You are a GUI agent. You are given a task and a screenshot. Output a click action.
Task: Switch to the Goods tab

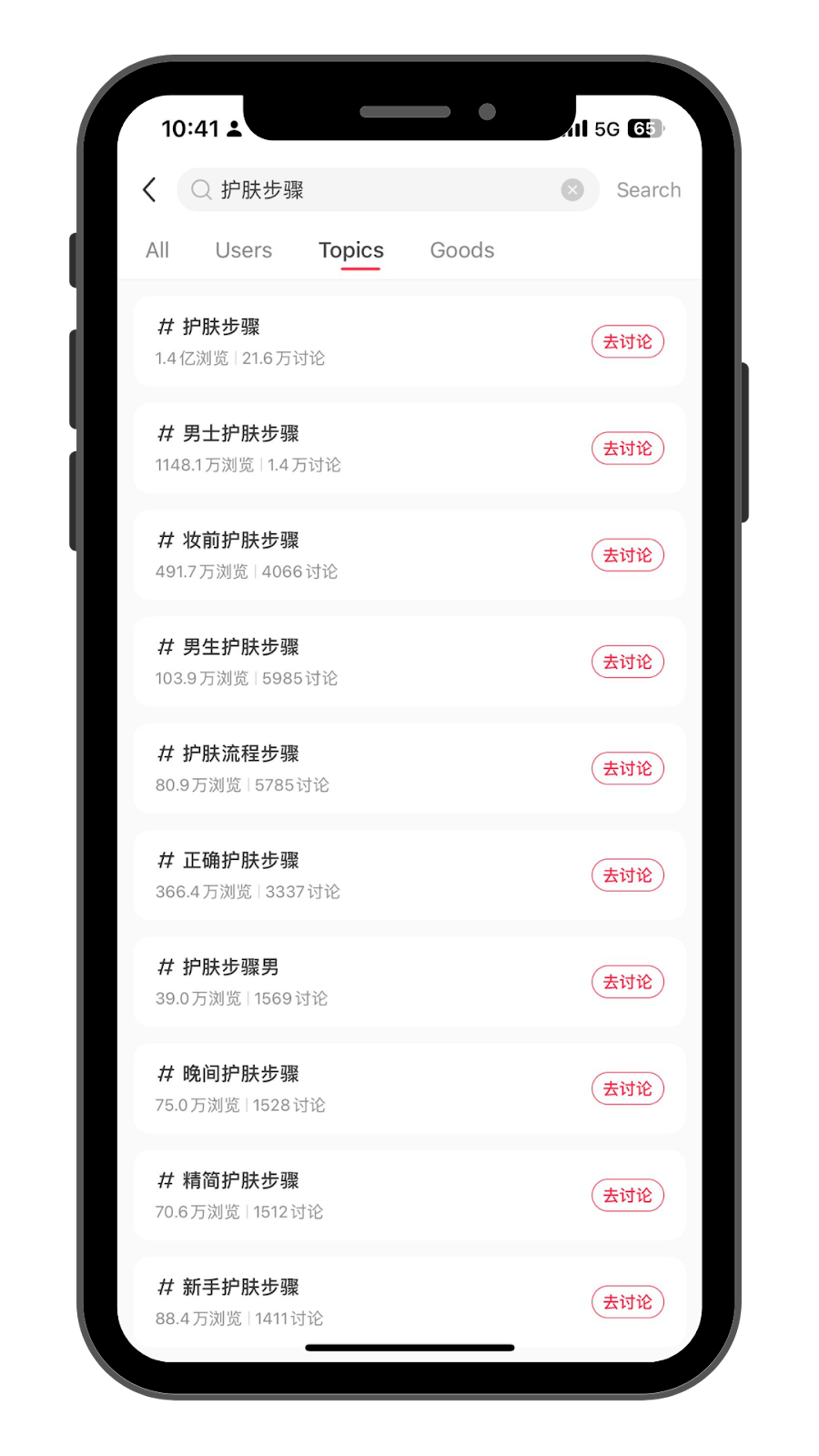[461, 250]
